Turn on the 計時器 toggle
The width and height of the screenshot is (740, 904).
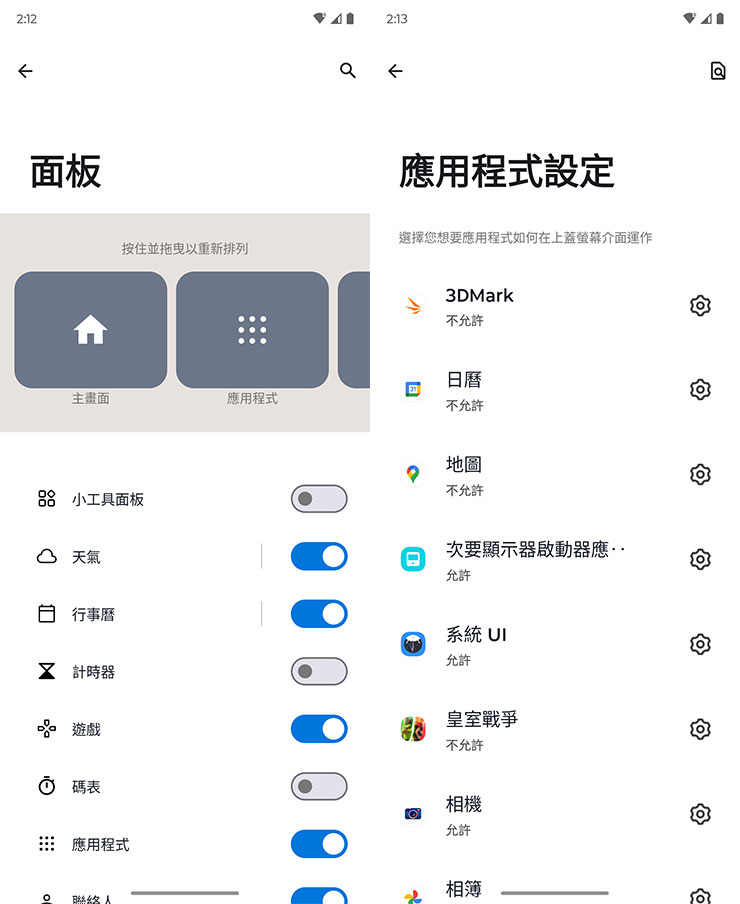point(318,671)
